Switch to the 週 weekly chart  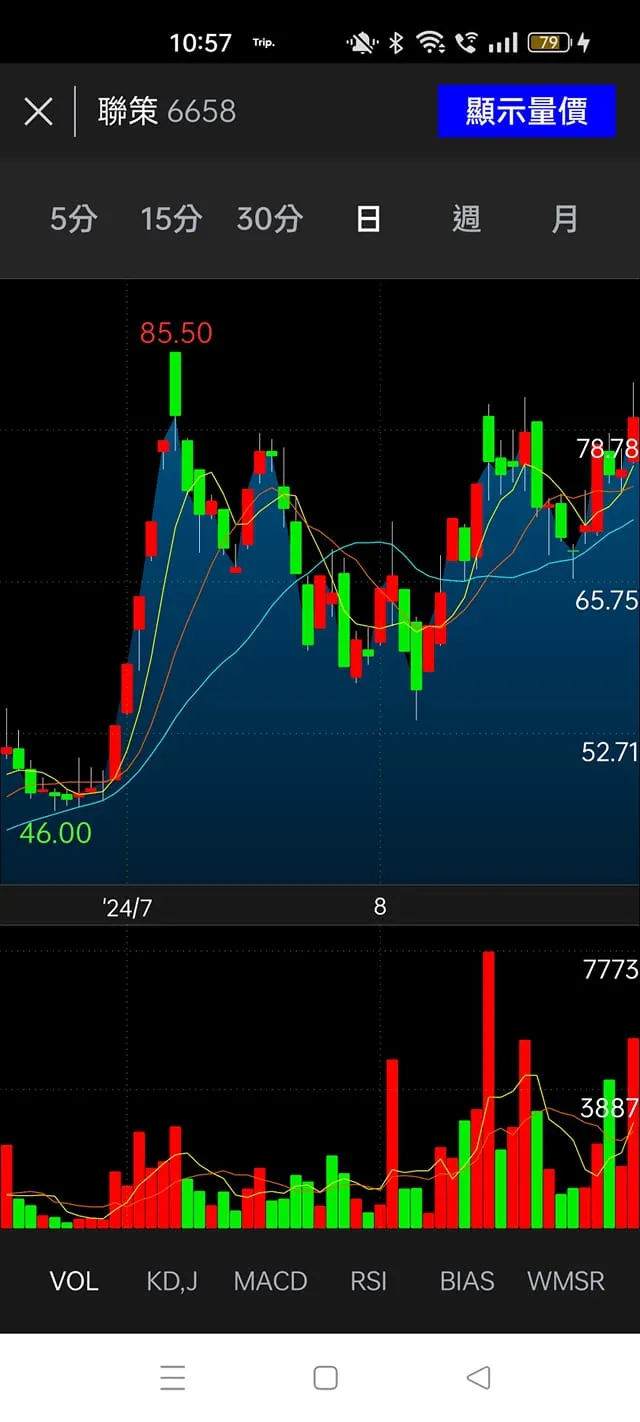[466, 219]
